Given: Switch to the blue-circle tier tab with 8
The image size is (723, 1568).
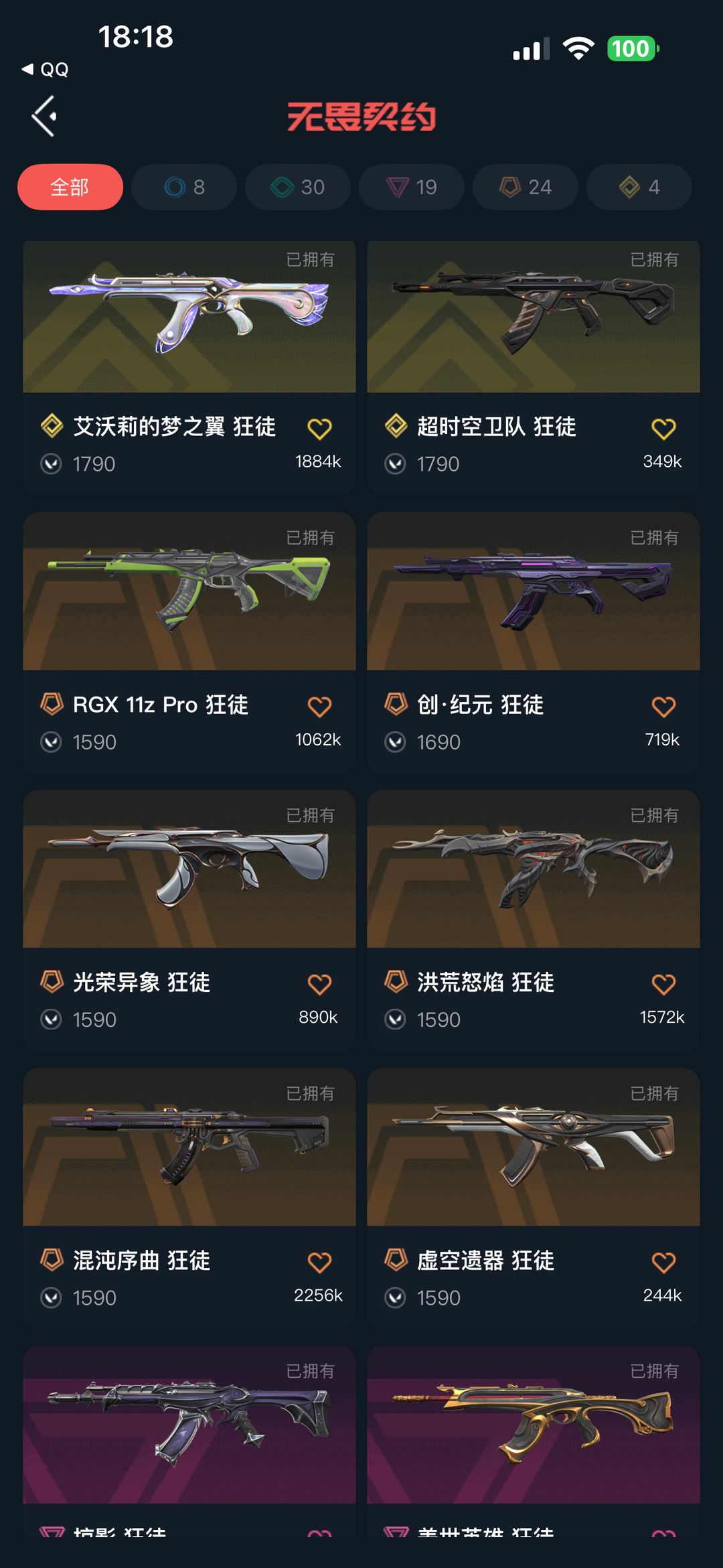Looking at the screenshot, I should coord(184,187).
